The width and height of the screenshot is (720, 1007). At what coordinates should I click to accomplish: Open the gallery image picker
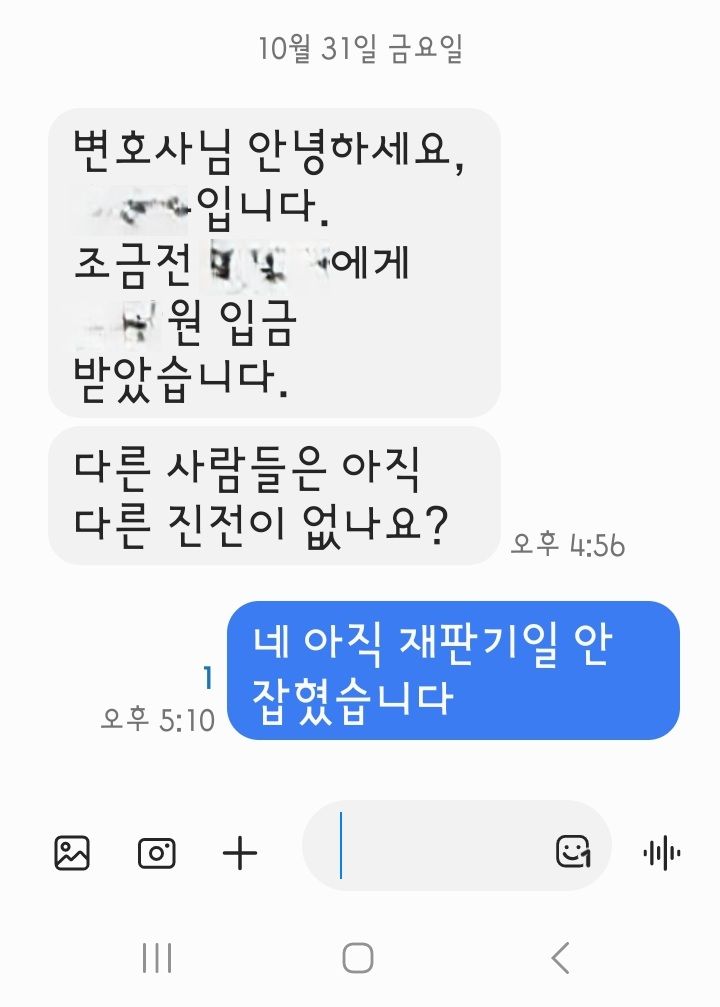coord(72,853)
